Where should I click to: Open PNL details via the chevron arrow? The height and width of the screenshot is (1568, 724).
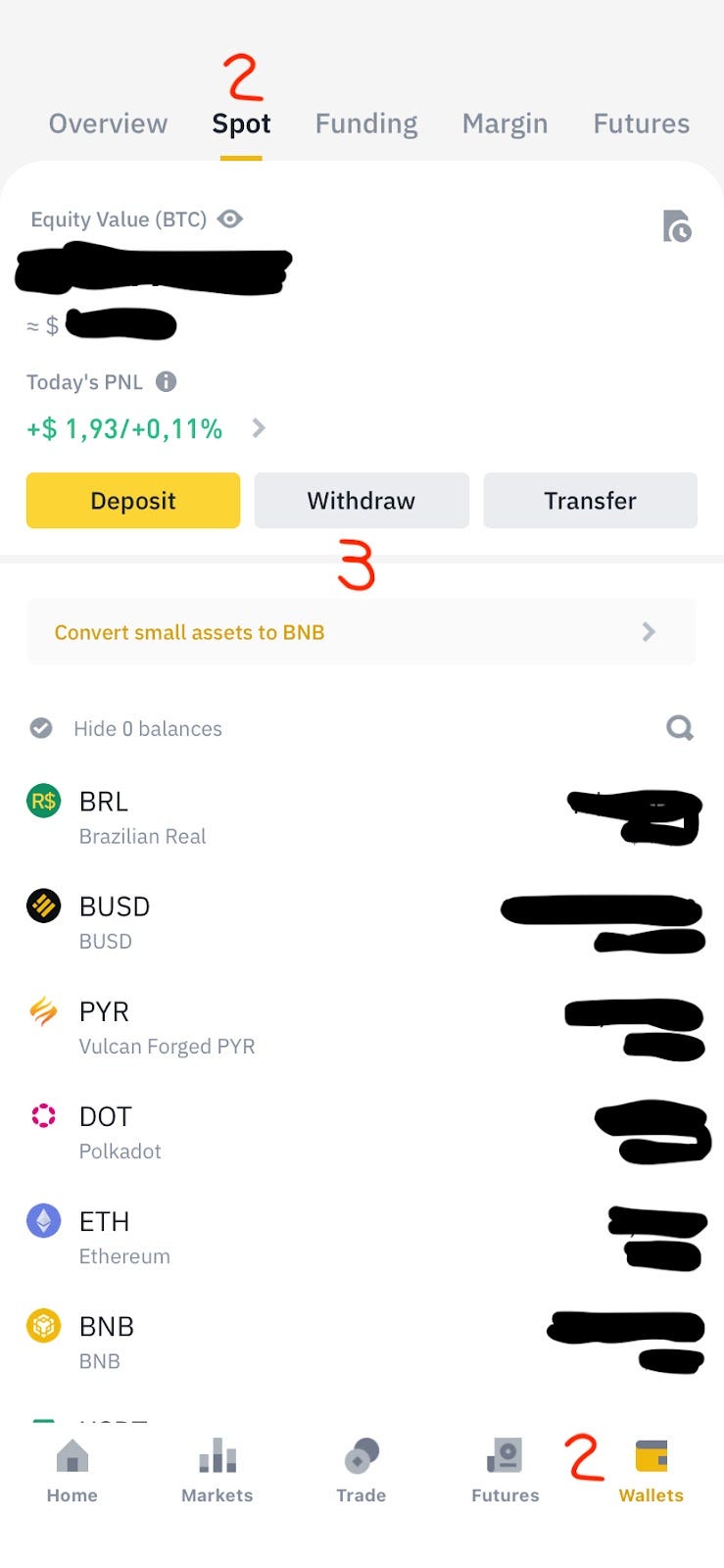pyautogui.click(x=258, y=428)
